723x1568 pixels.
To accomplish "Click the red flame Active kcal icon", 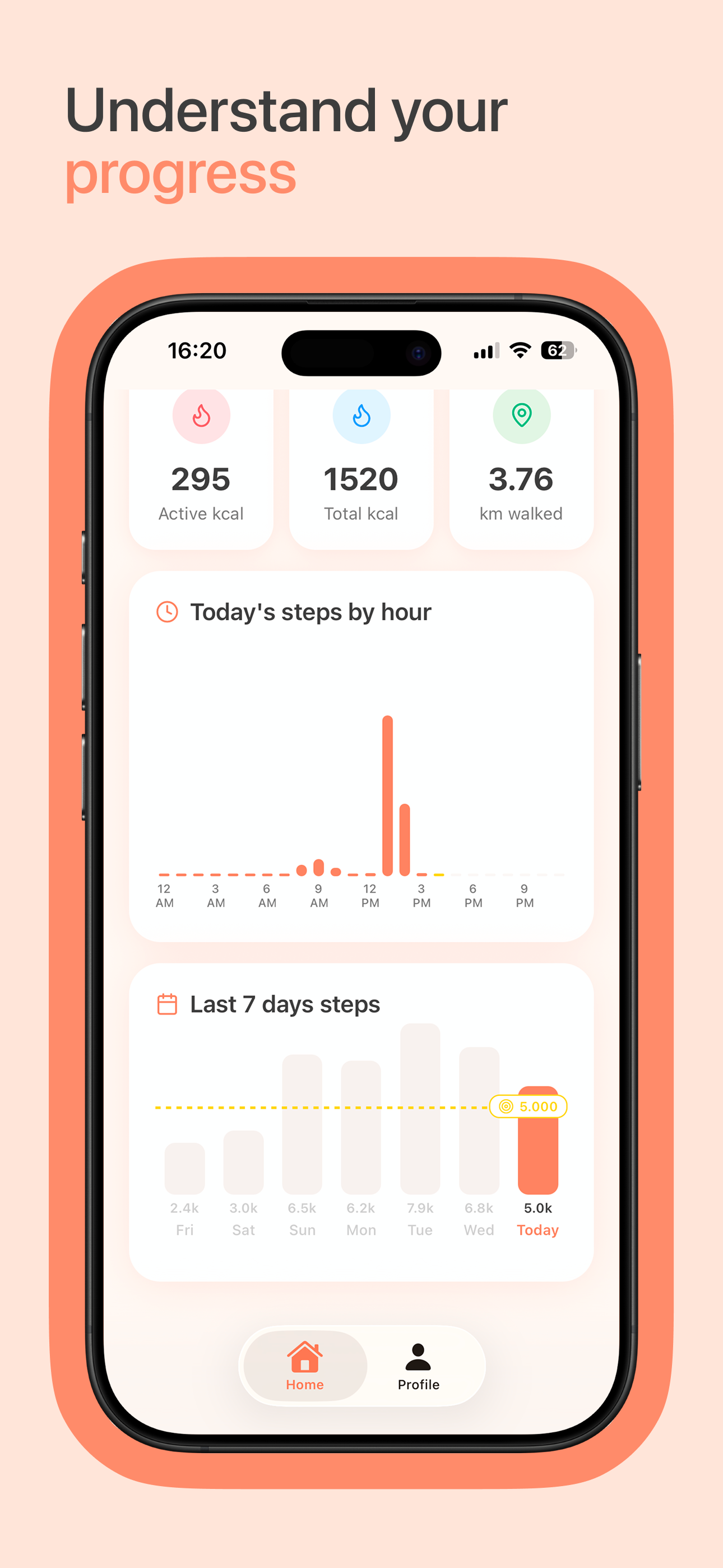I will tap(201, 415).
